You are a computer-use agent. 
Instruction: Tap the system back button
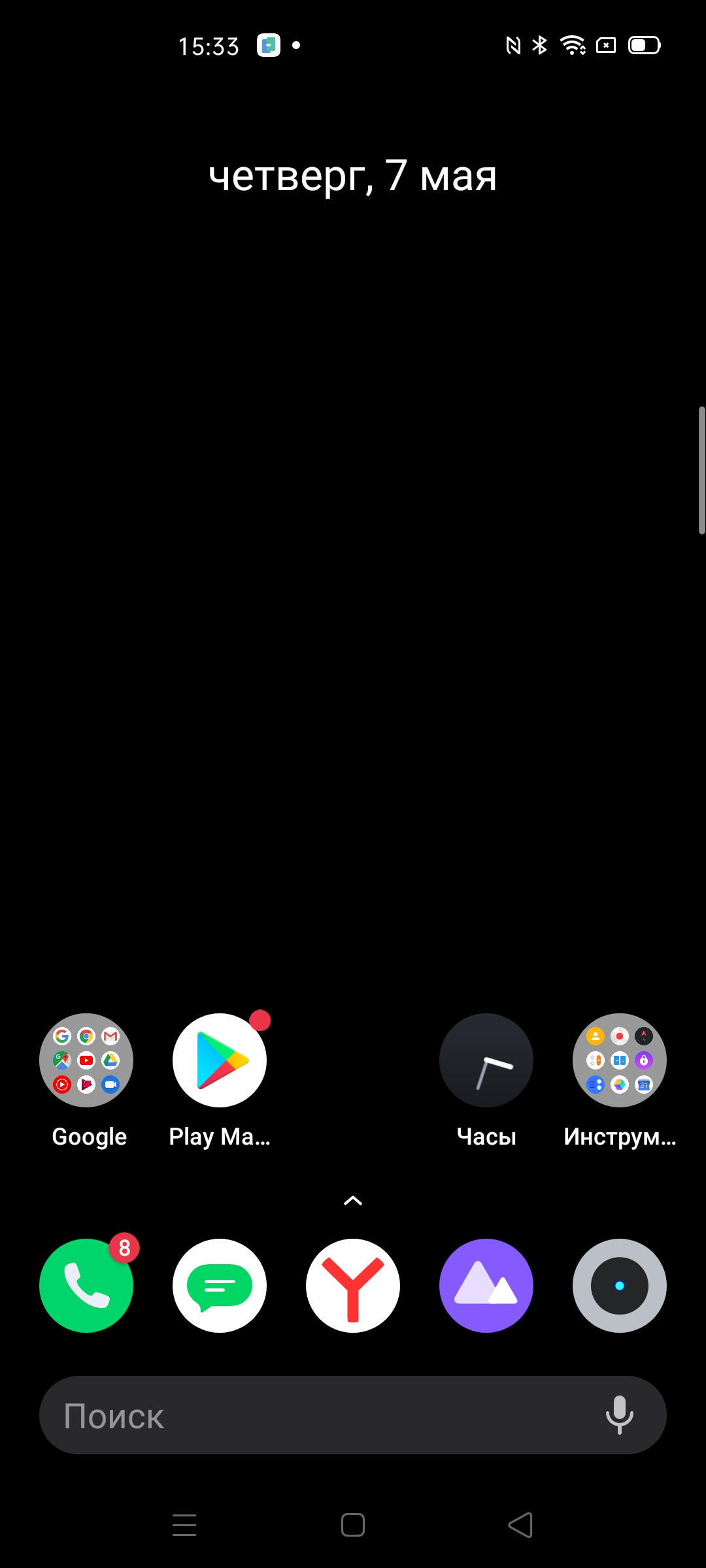coord(521,1525)
